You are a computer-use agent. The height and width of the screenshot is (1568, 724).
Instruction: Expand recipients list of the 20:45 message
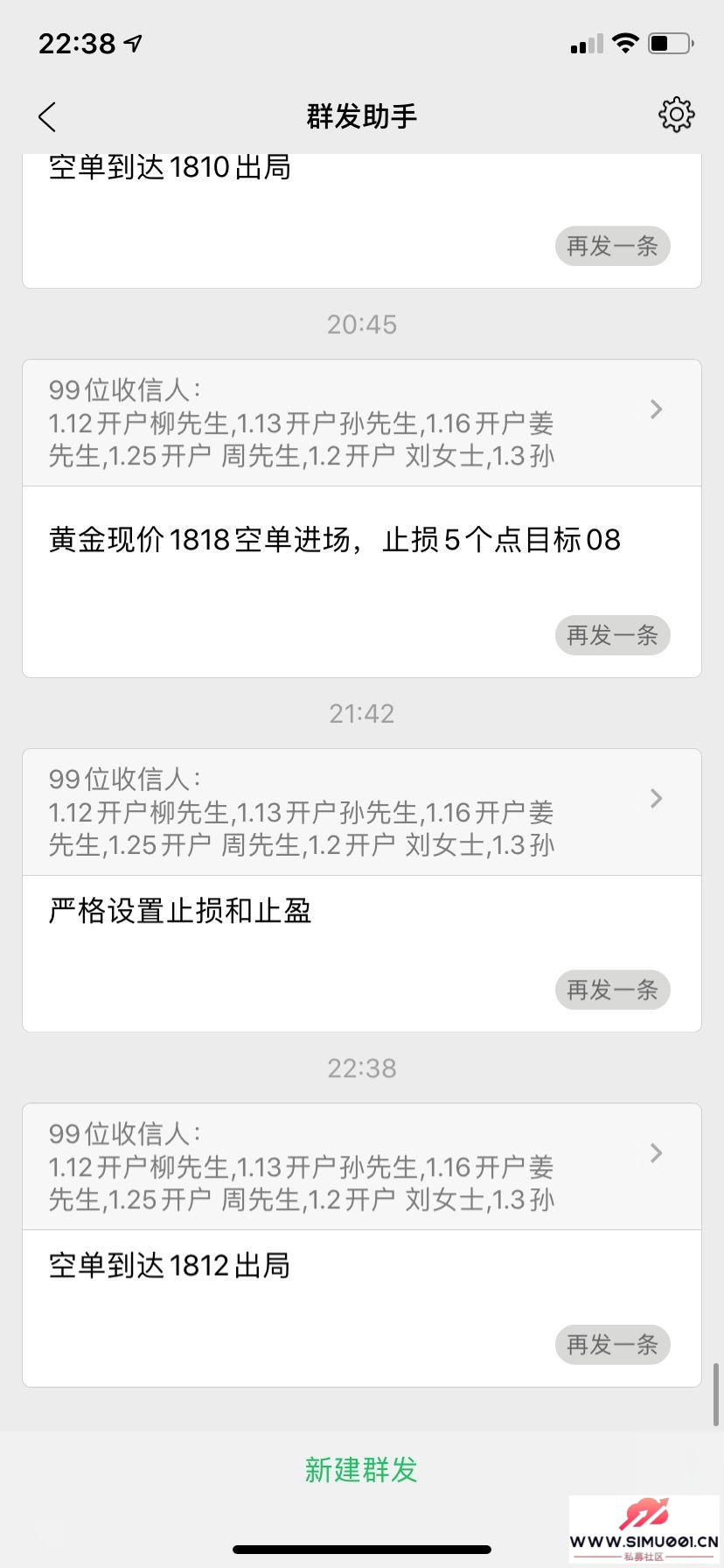click(x=656, y=409)
